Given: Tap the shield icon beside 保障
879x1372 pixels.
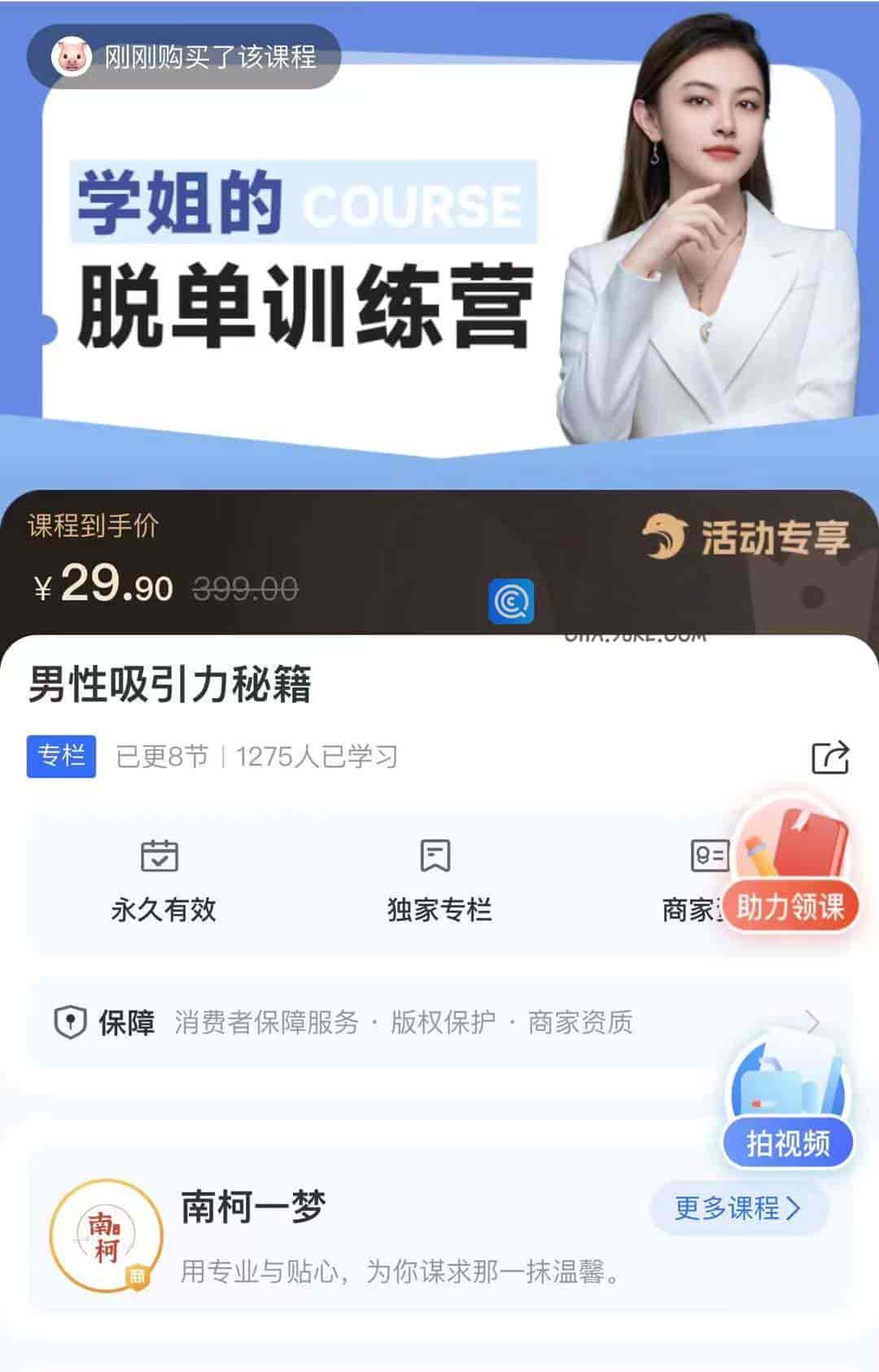Looking at the screenshot, I should (72, 1023).
